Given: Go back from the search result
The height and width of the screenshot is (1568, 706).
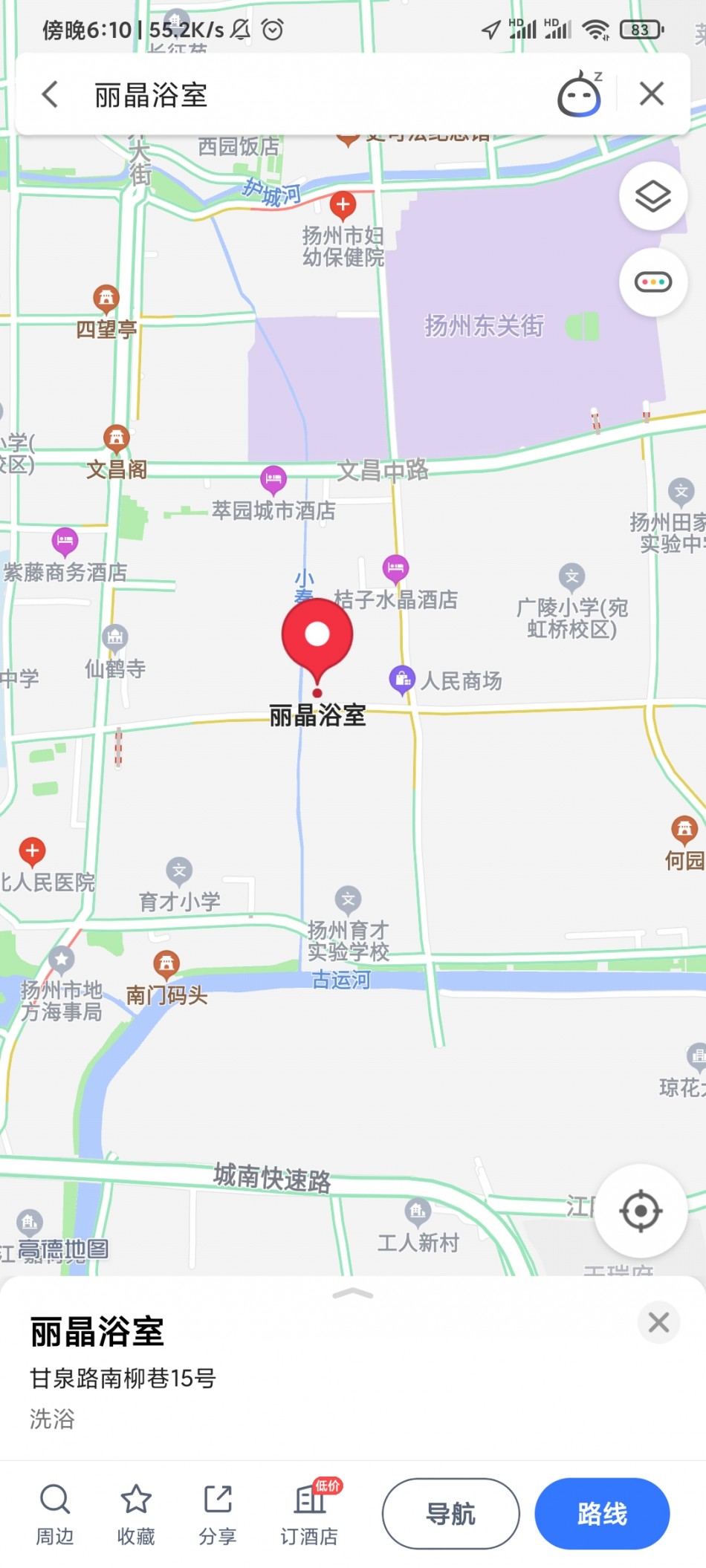Looking at the screenshot, I should (x=50, y=94).
